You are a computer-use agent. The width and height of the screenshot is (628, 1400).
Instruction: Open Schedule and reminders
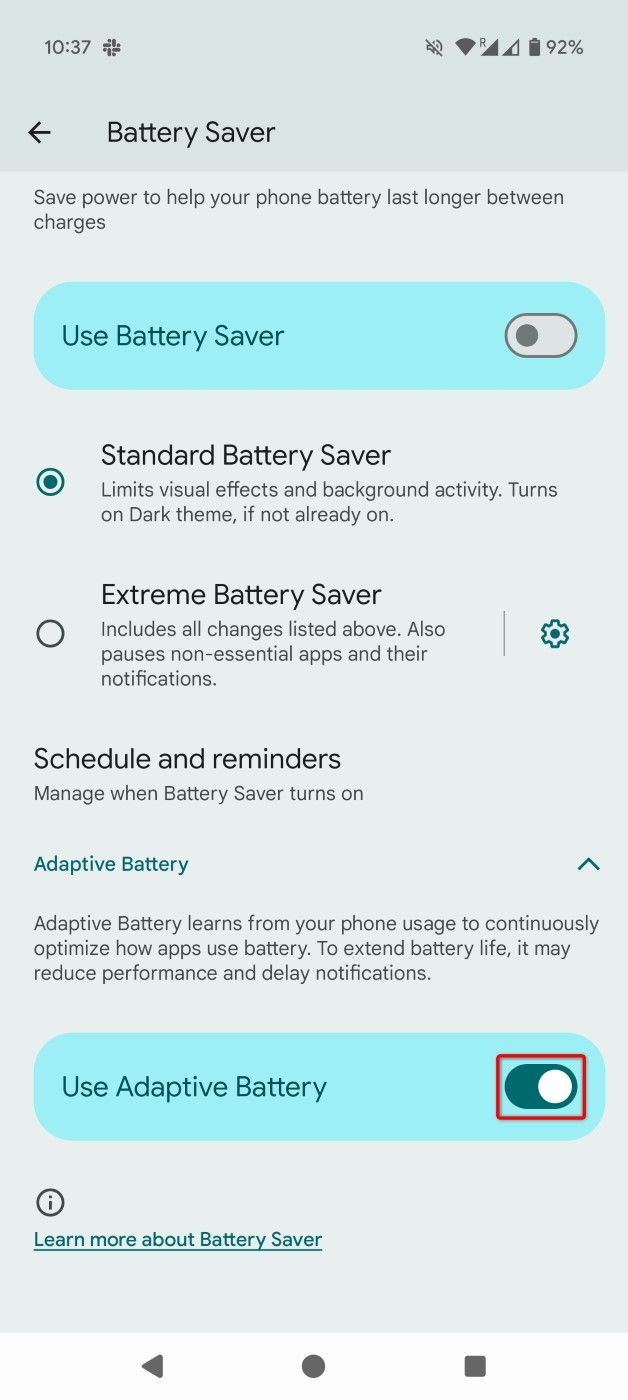click(187, 774)
